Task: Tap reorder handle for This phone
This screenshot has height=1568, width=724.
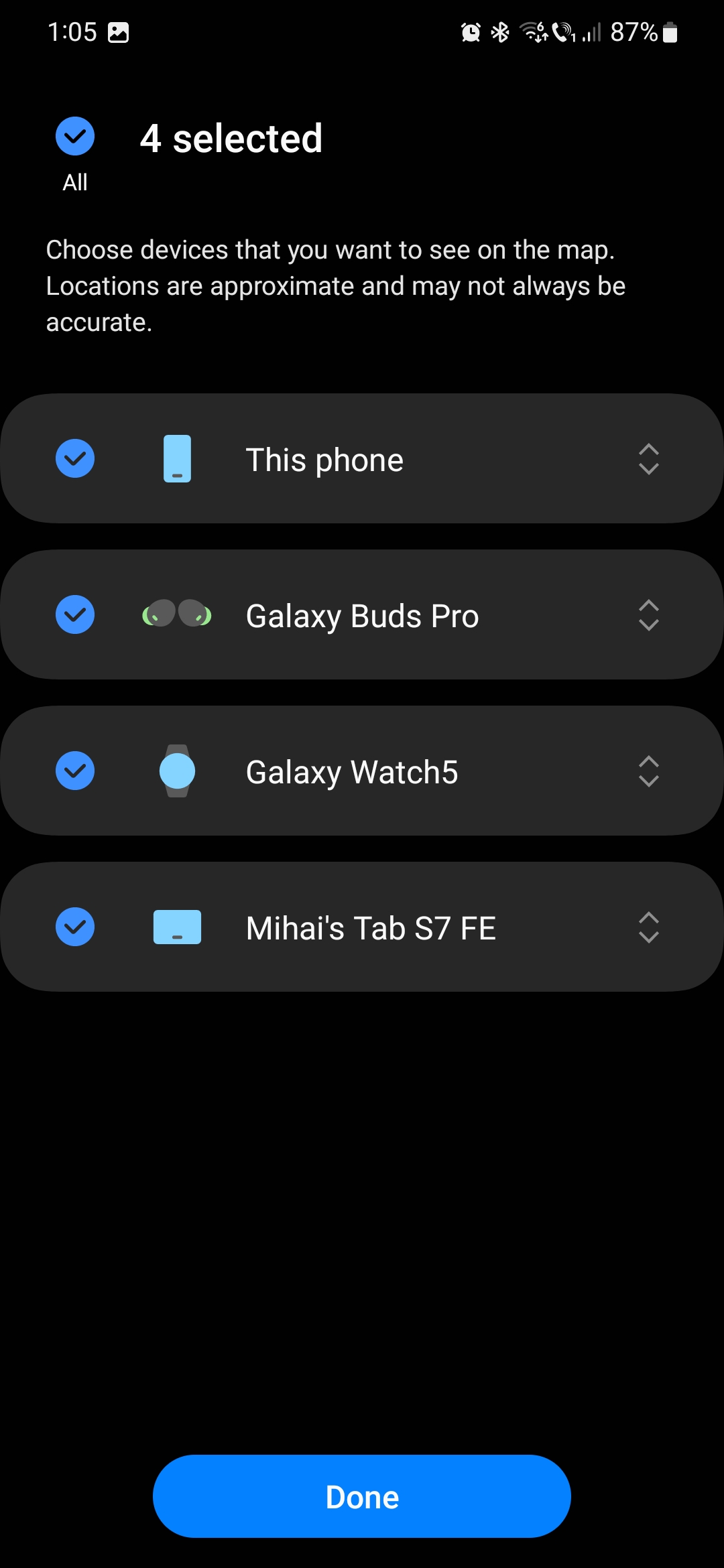Action: tap(648, 459)
